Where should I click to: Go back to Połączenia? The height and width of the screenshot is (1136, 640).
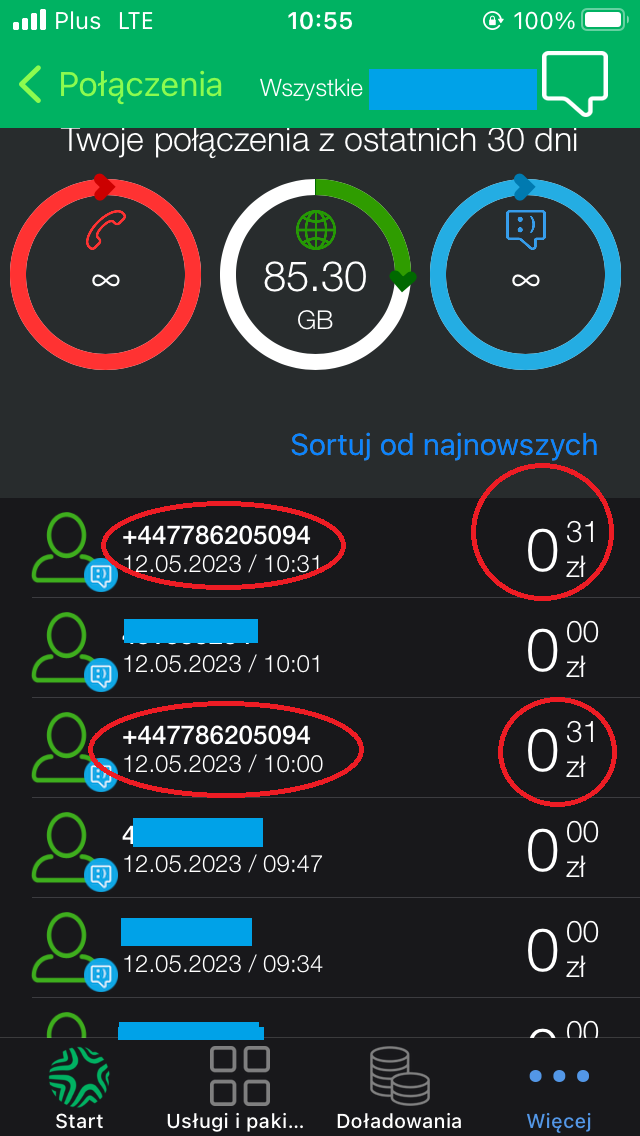pos(120,86)
